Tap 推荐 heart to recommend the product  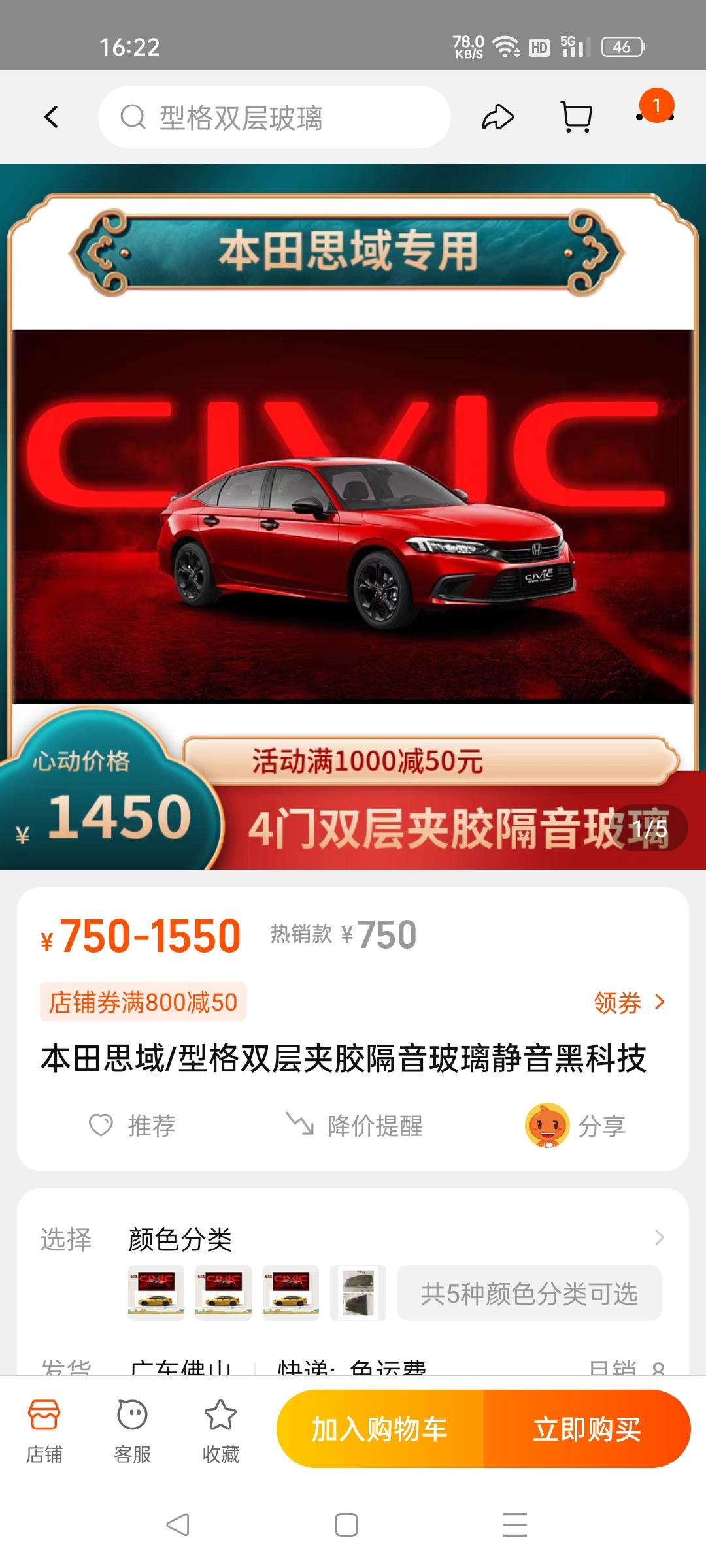(132, 1126)
